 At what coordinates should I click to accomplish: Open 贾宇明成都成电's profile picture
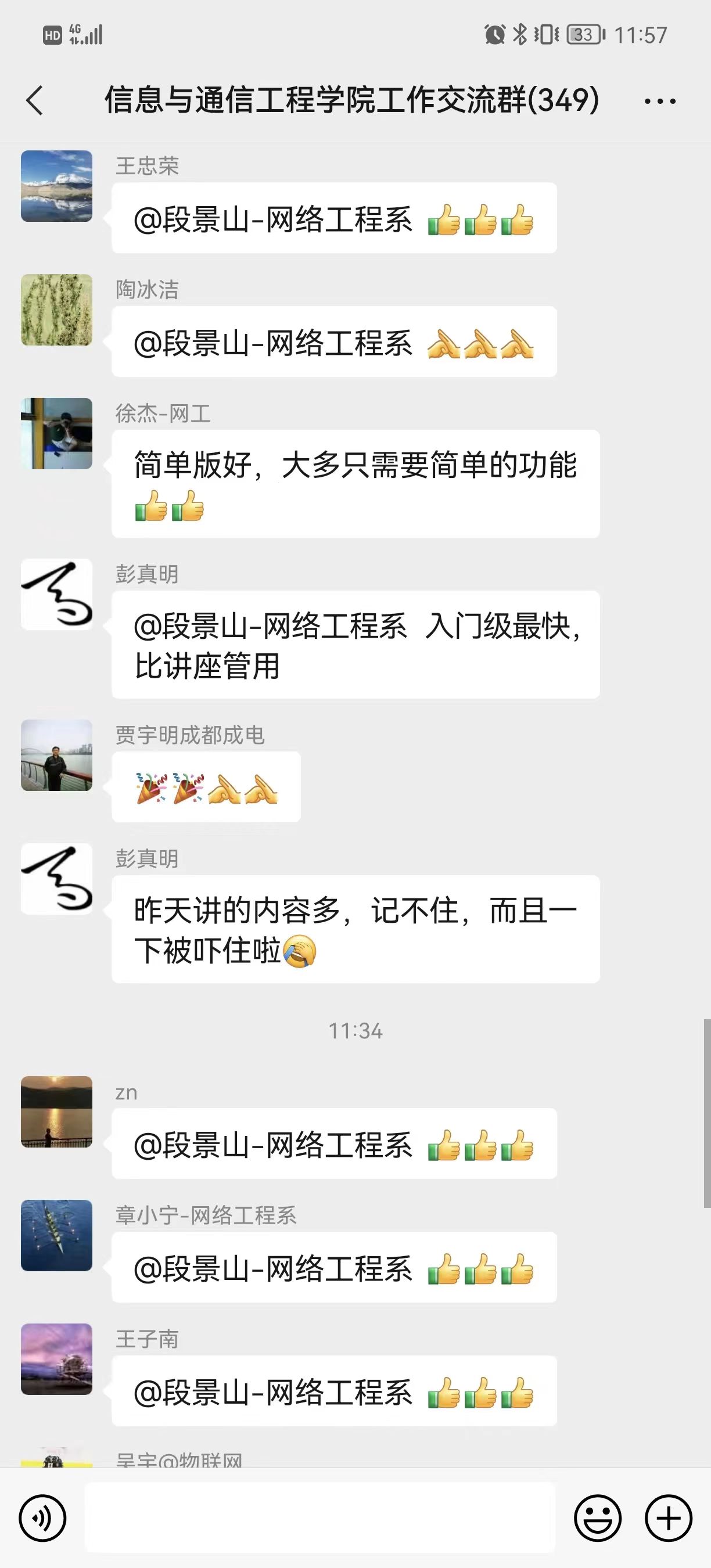pos(56,756)
